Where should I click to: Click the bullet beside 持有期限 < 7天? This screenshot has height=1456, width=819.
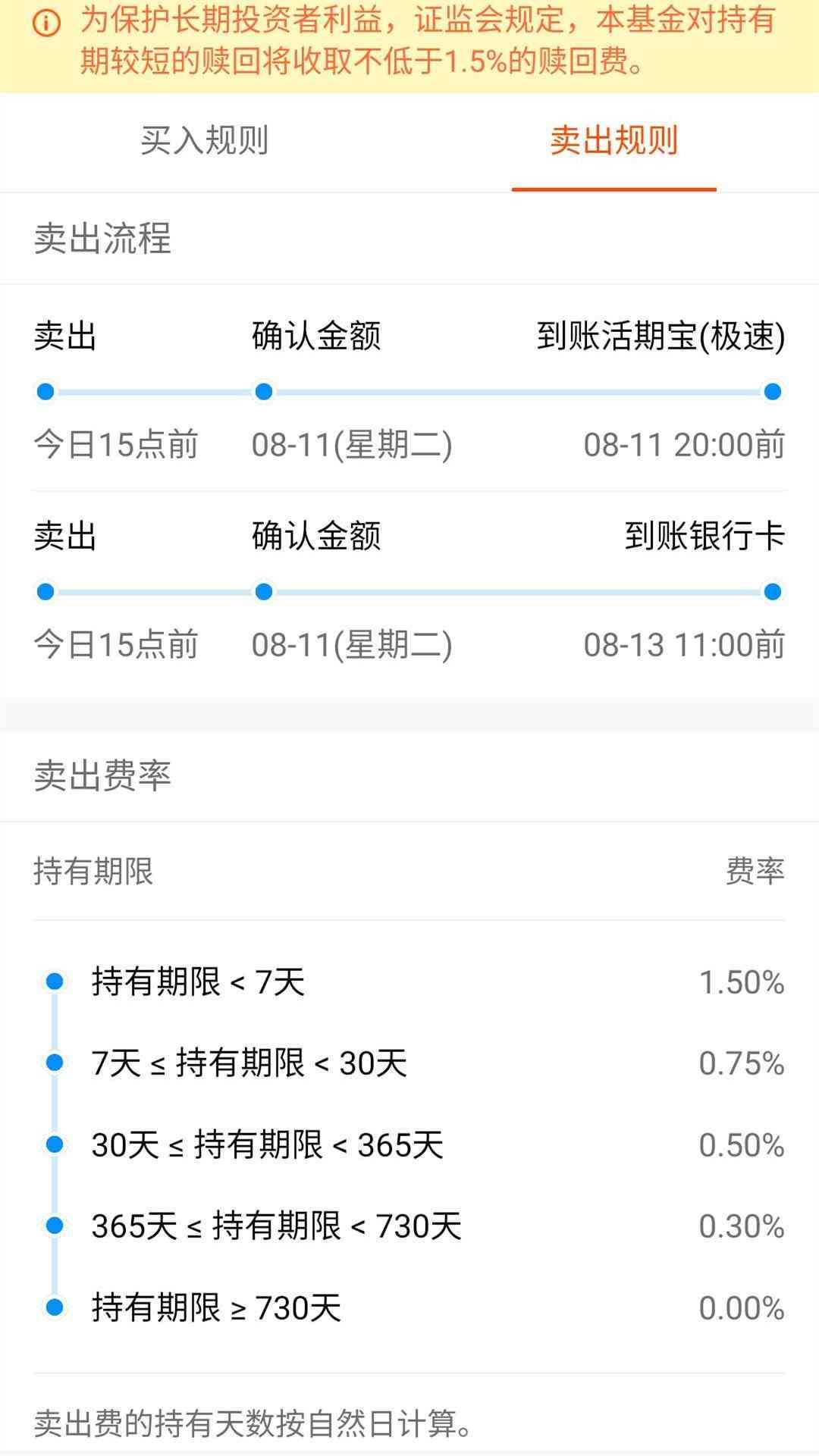coord(52,982)
